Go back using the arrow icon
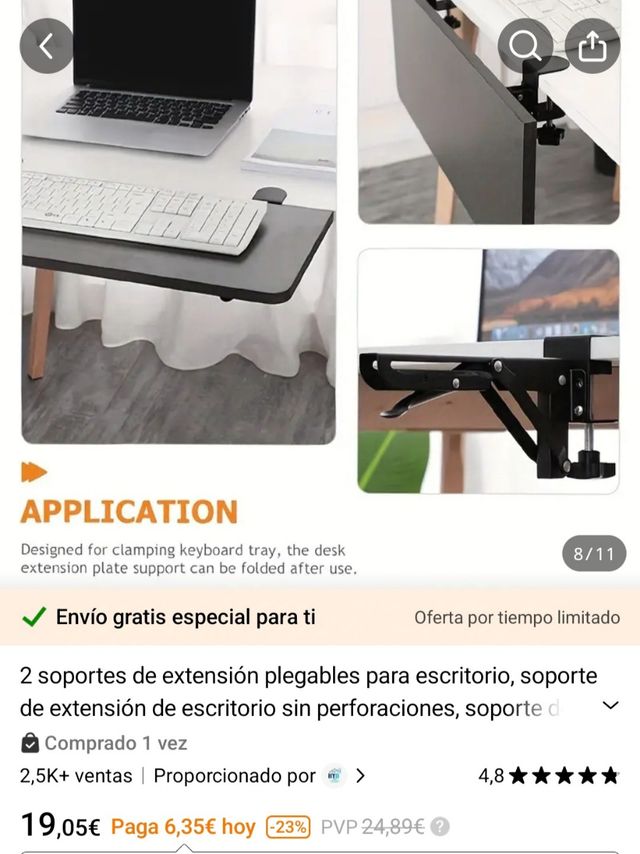 [46, 46]
